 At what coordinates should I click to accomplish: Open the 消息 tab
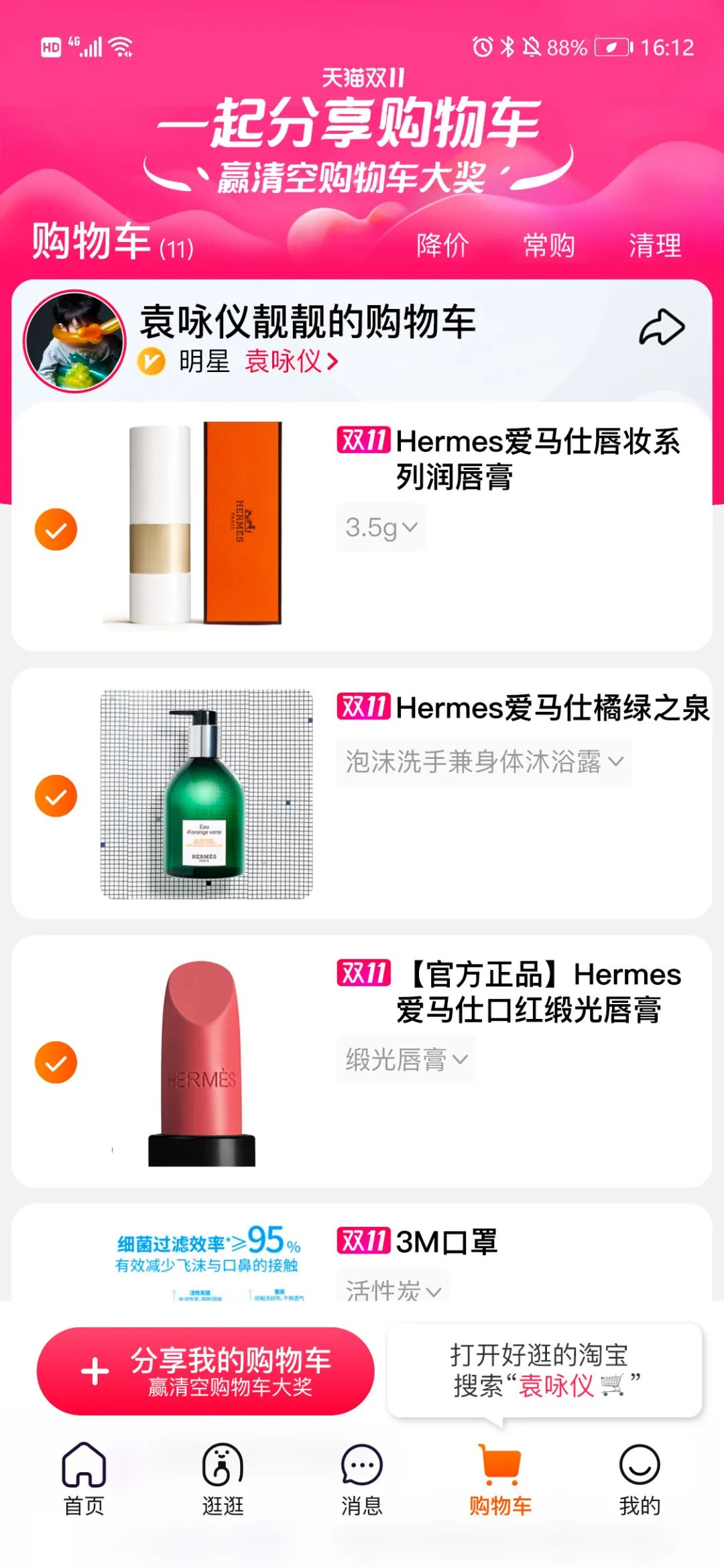361,1478
